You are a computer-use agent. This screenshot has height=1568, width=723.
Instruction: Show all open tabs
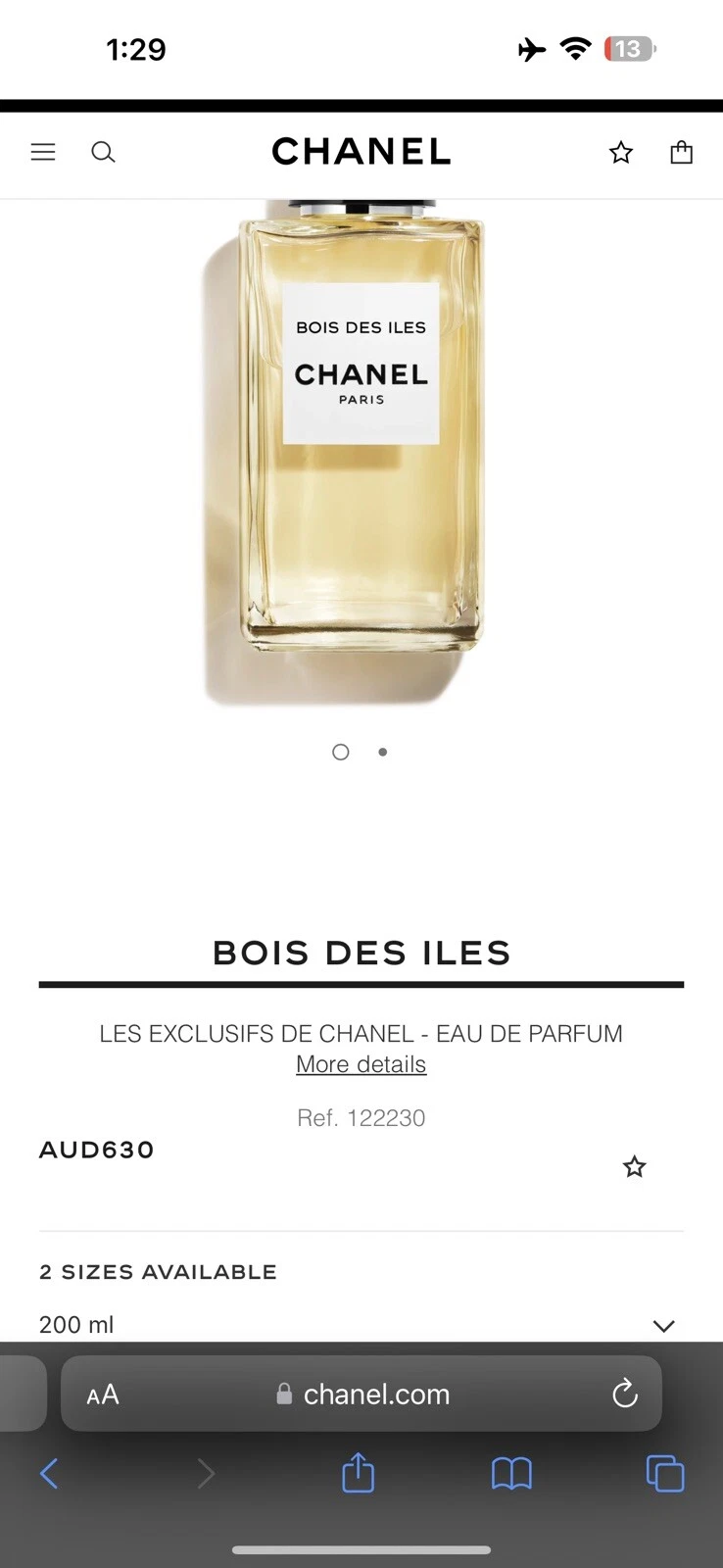[664, 1473]
